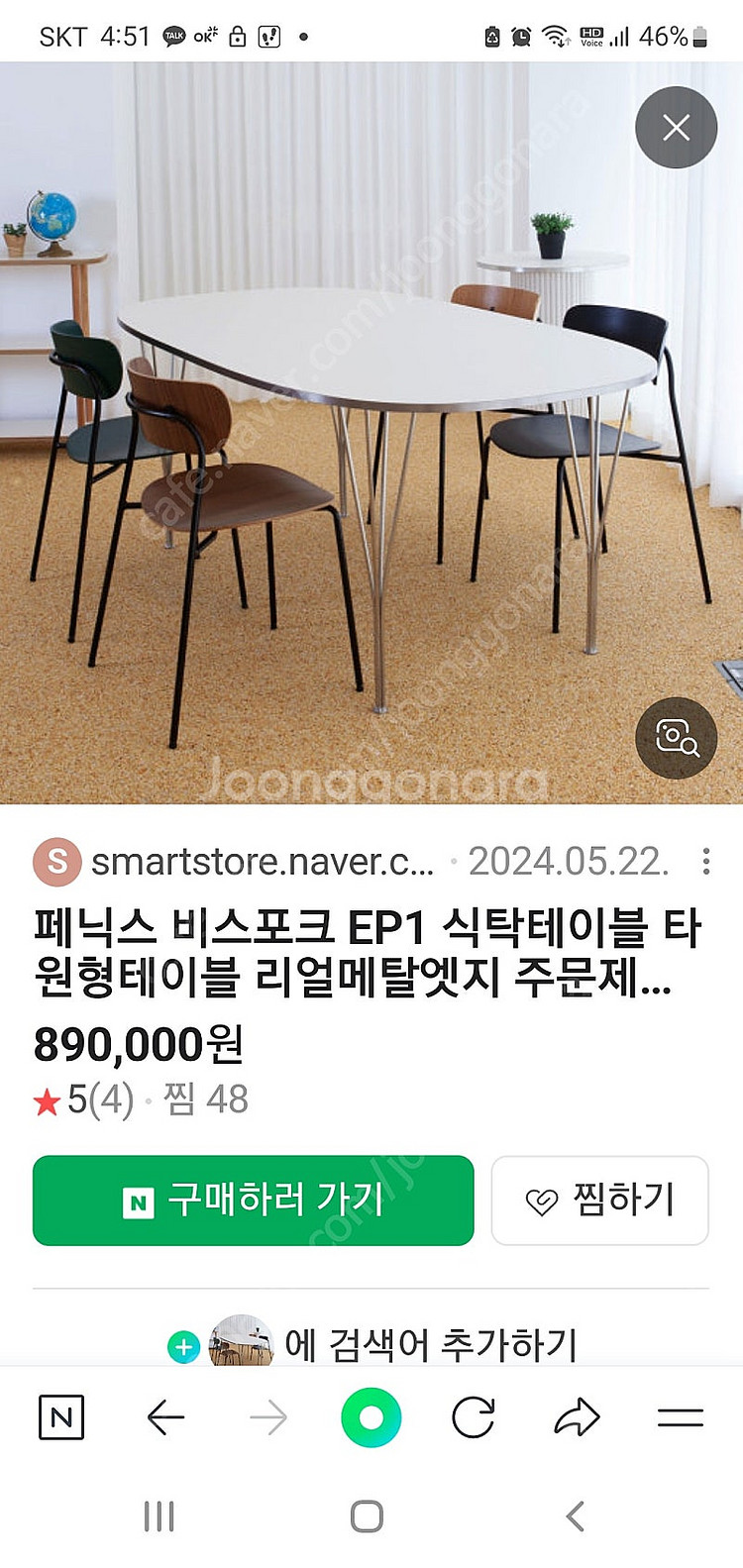Screen dimensions: 743x1568
Task: Share this page with the arrow icon
Action: (x=577, y=1417)
